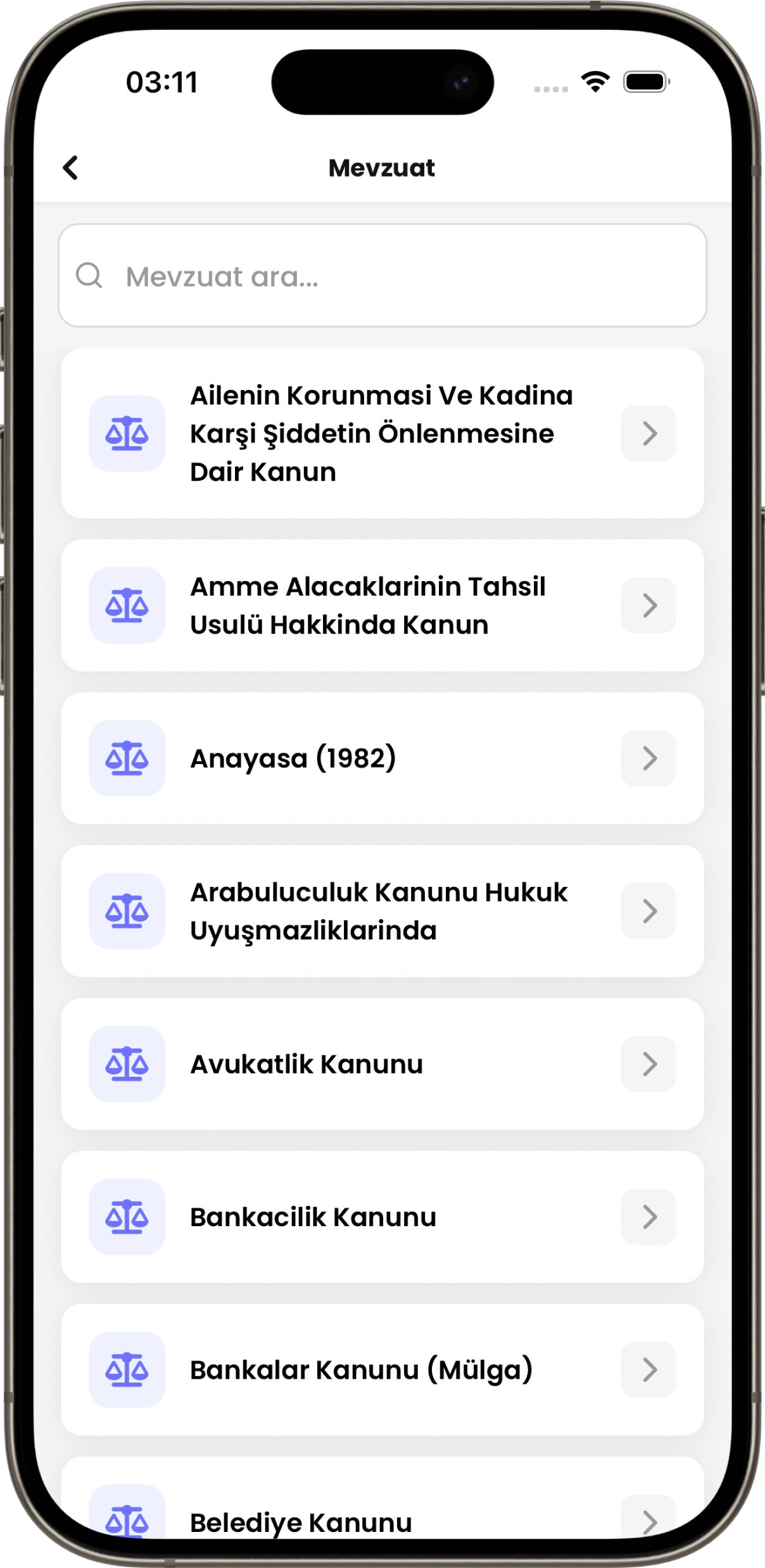Select the scales icon next to Anayasa (1982)

coord(127,758)
